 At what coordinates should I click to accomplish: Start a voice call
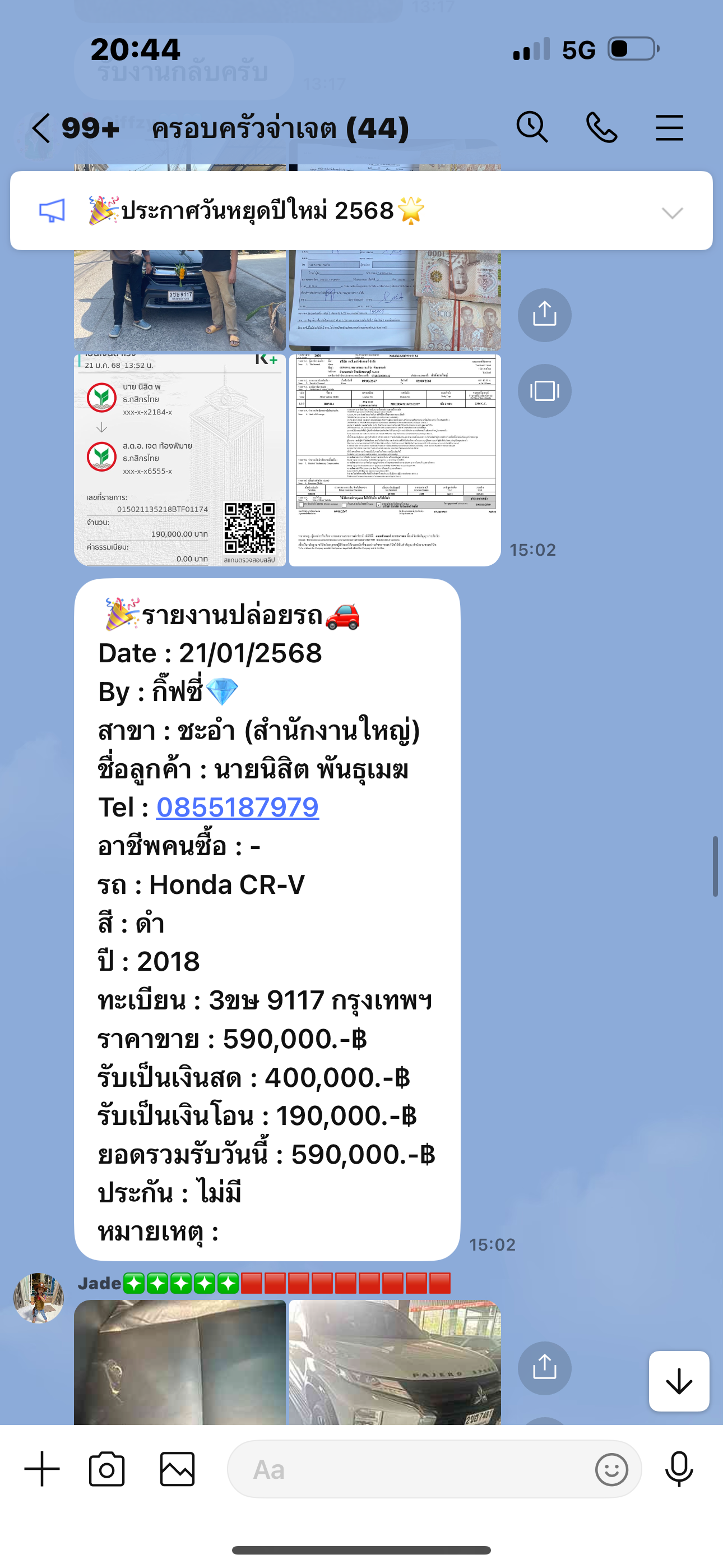(601, 128)
